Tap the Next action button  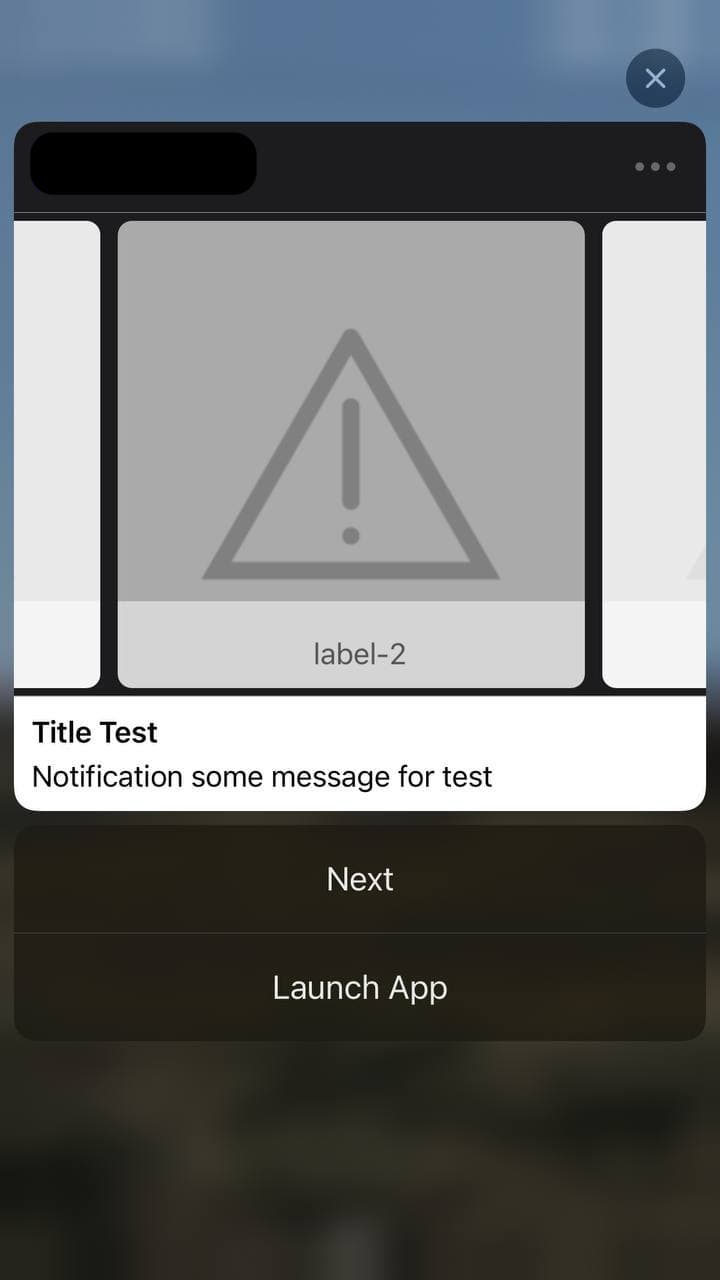click(x=360, y=879)
